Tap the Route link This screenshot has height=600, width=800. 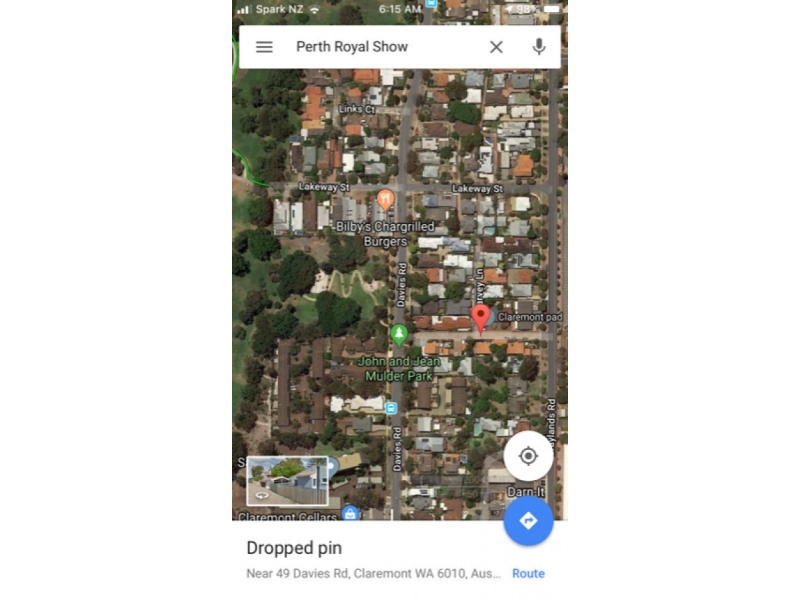(528, 574)
